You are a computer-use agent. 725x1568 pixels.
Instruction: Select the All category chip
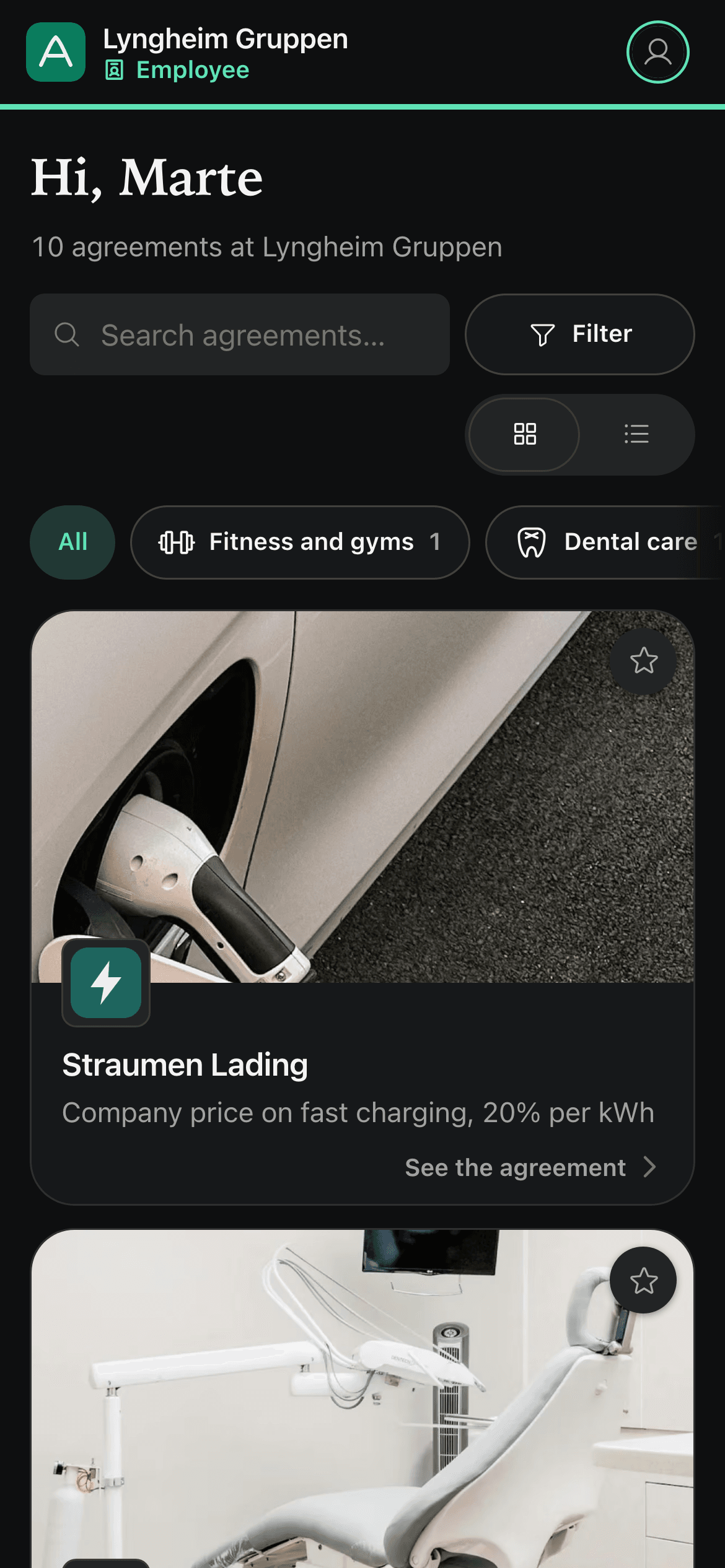click(x=72, y=542)
